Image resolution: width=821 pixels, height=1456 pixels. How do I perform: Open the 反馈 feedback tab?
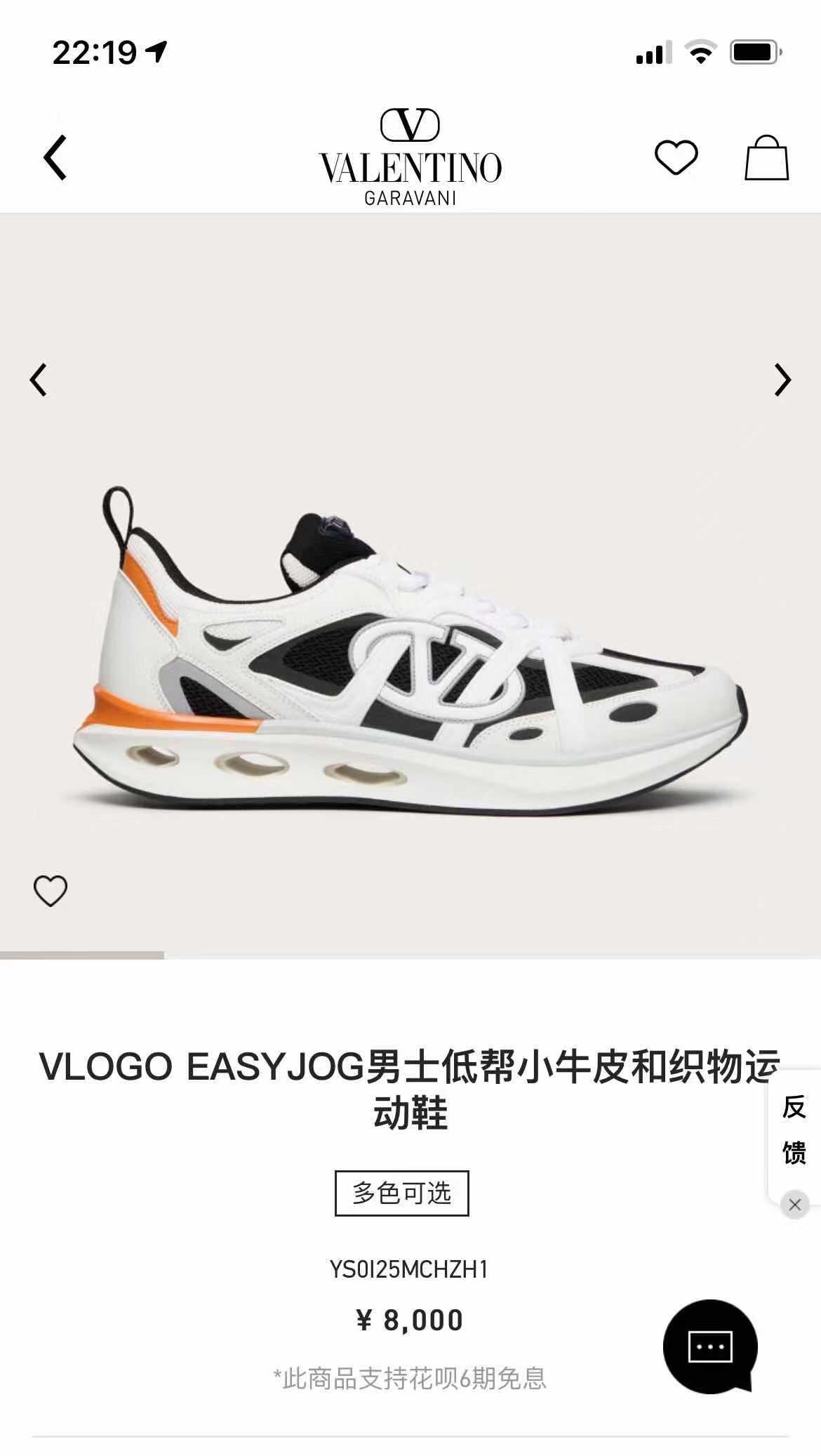coord(795,1130)
